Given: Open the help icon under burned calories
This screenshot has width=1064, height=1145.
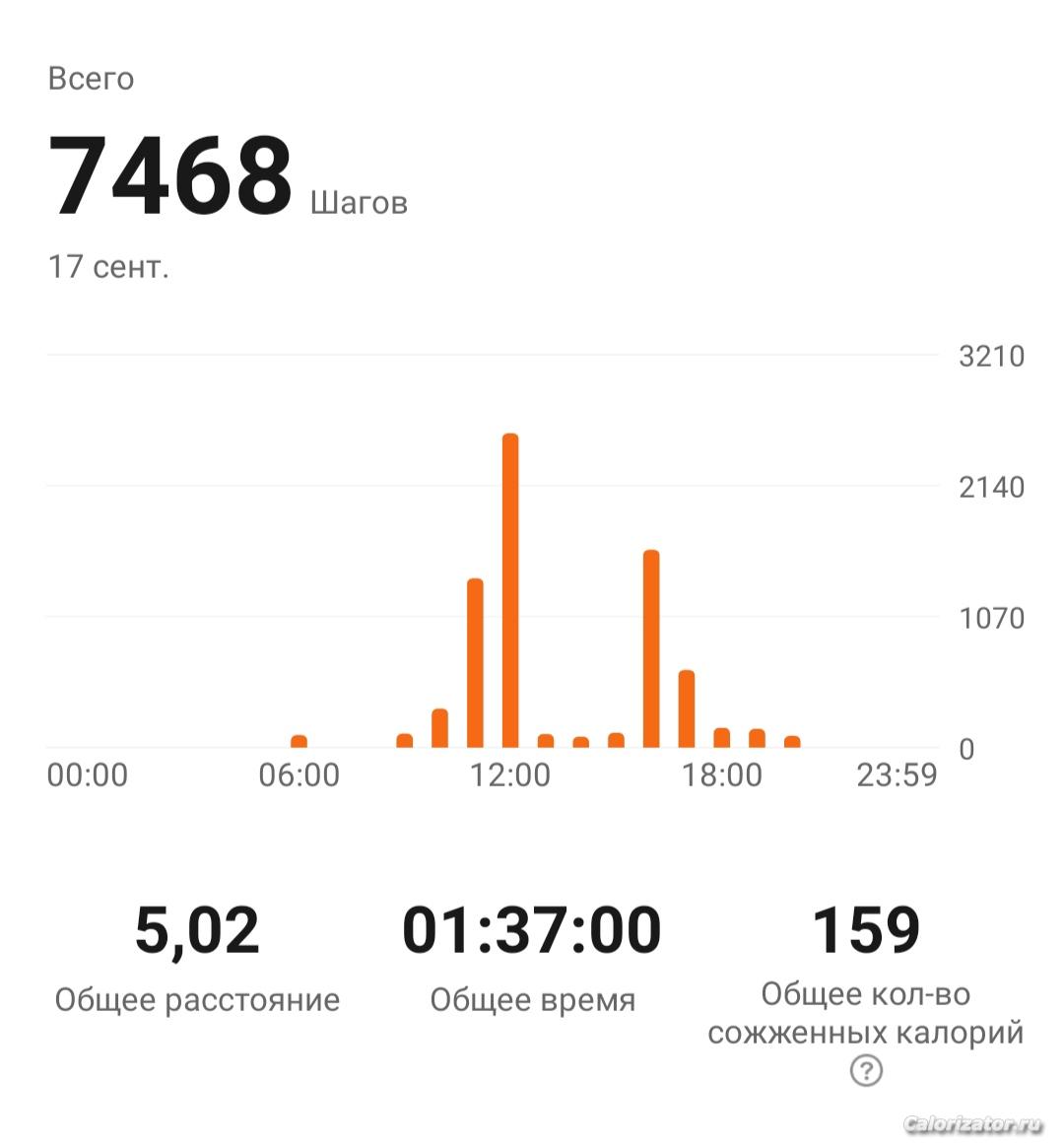Looking at the screenshot, I should point(866,1070).
